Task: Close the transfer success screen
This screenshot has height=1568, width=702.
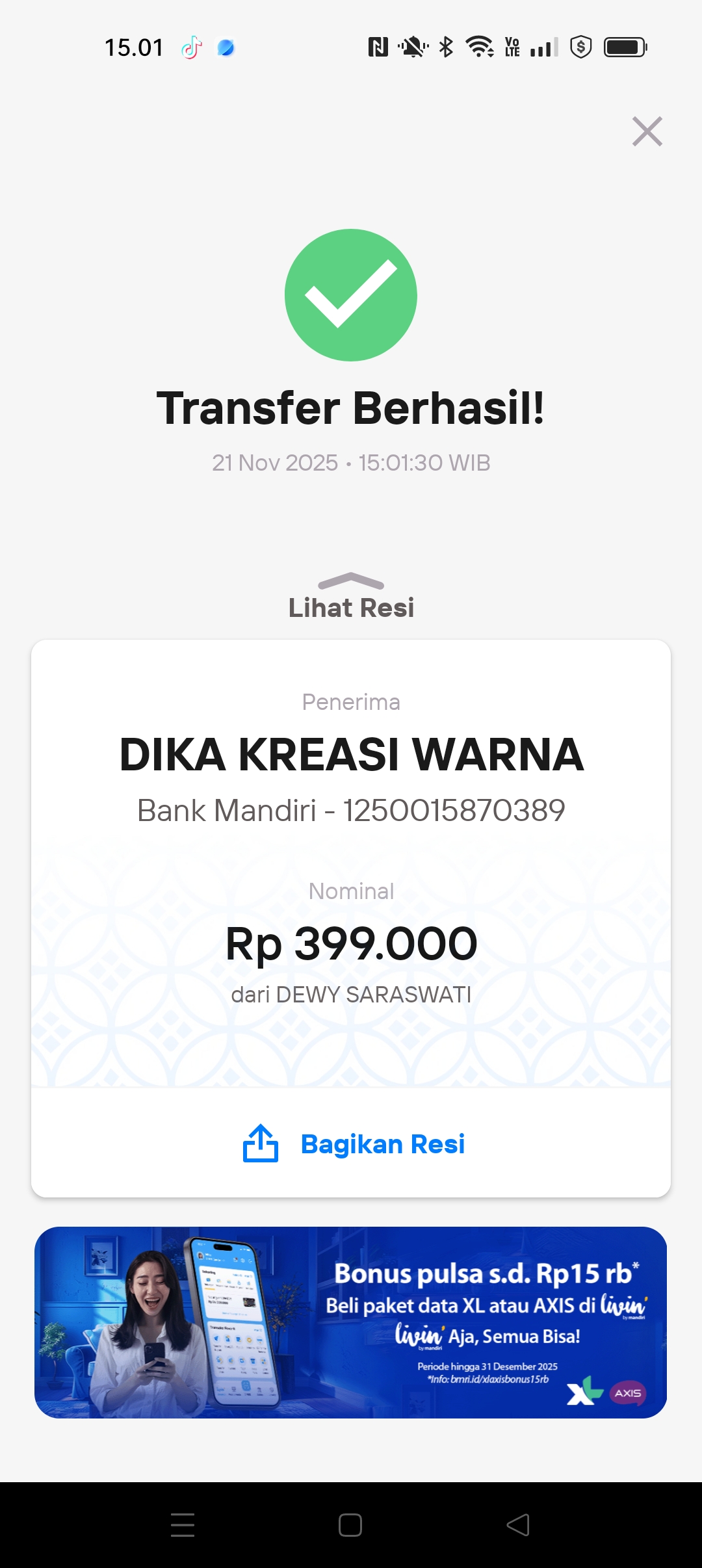Action: [x=647, y=131]
